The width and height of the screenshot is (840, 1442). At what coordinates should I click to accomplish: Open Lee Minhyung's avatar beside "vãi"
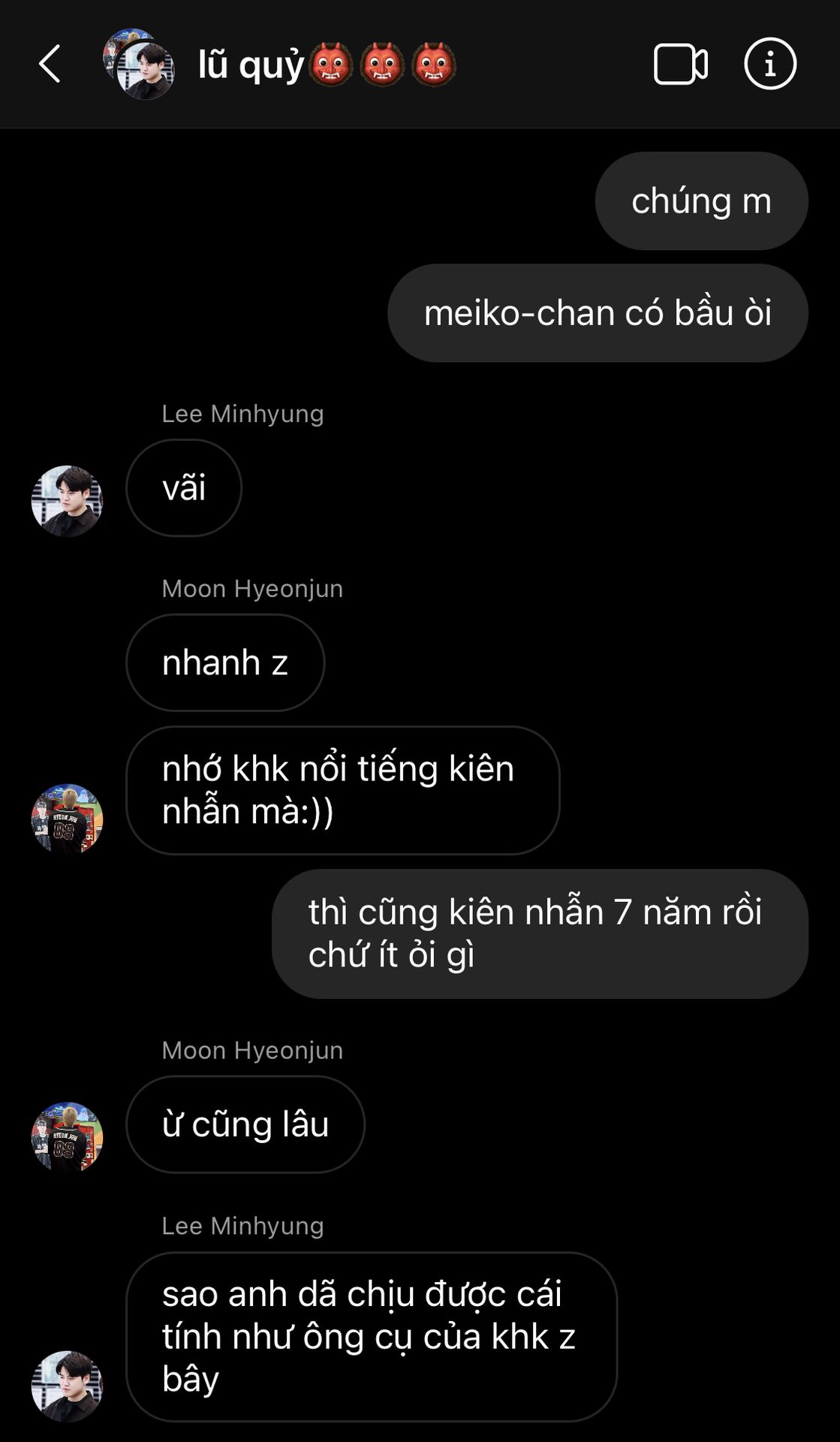click(67, 500)
